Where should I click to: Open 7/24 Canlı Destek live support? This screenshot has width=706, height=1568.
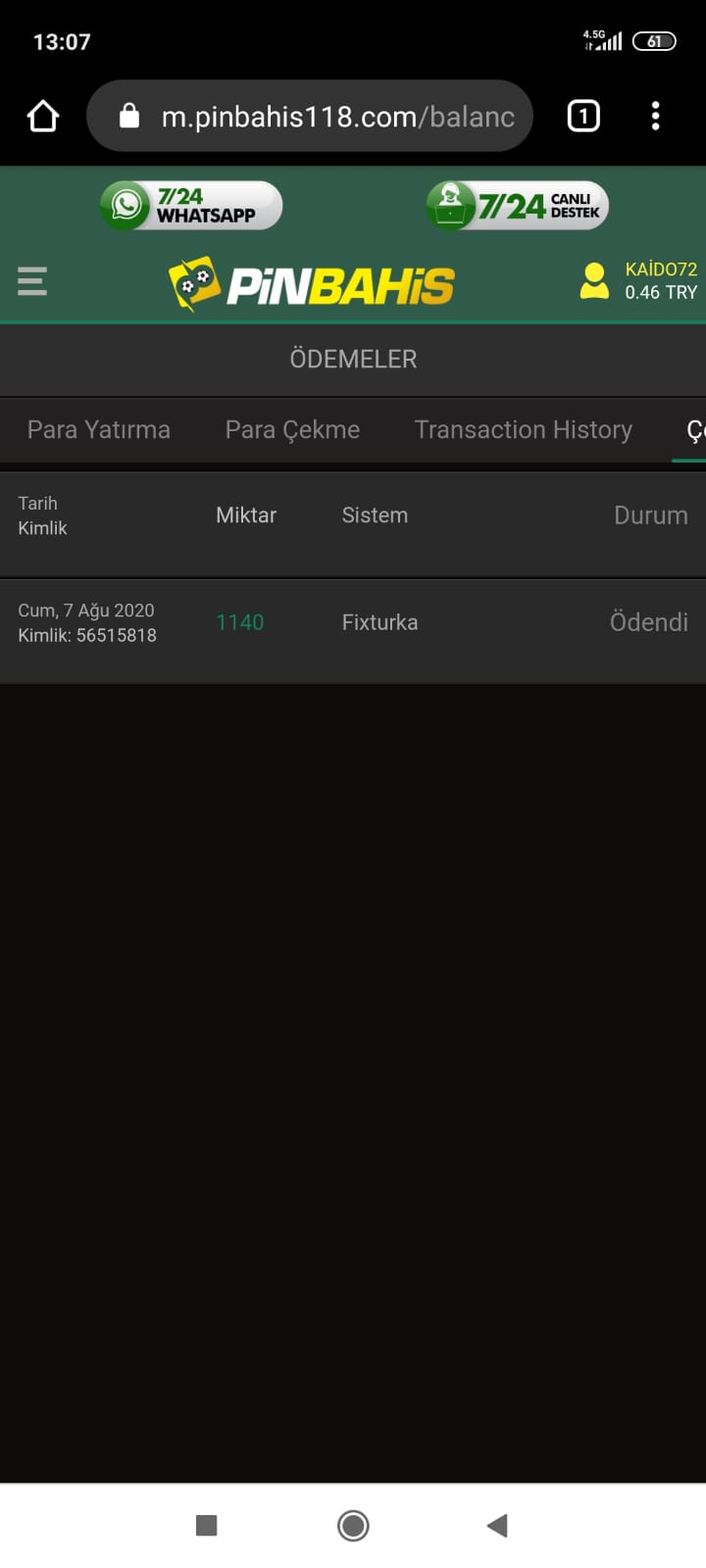pyautogui.click(x=517, y=206)
